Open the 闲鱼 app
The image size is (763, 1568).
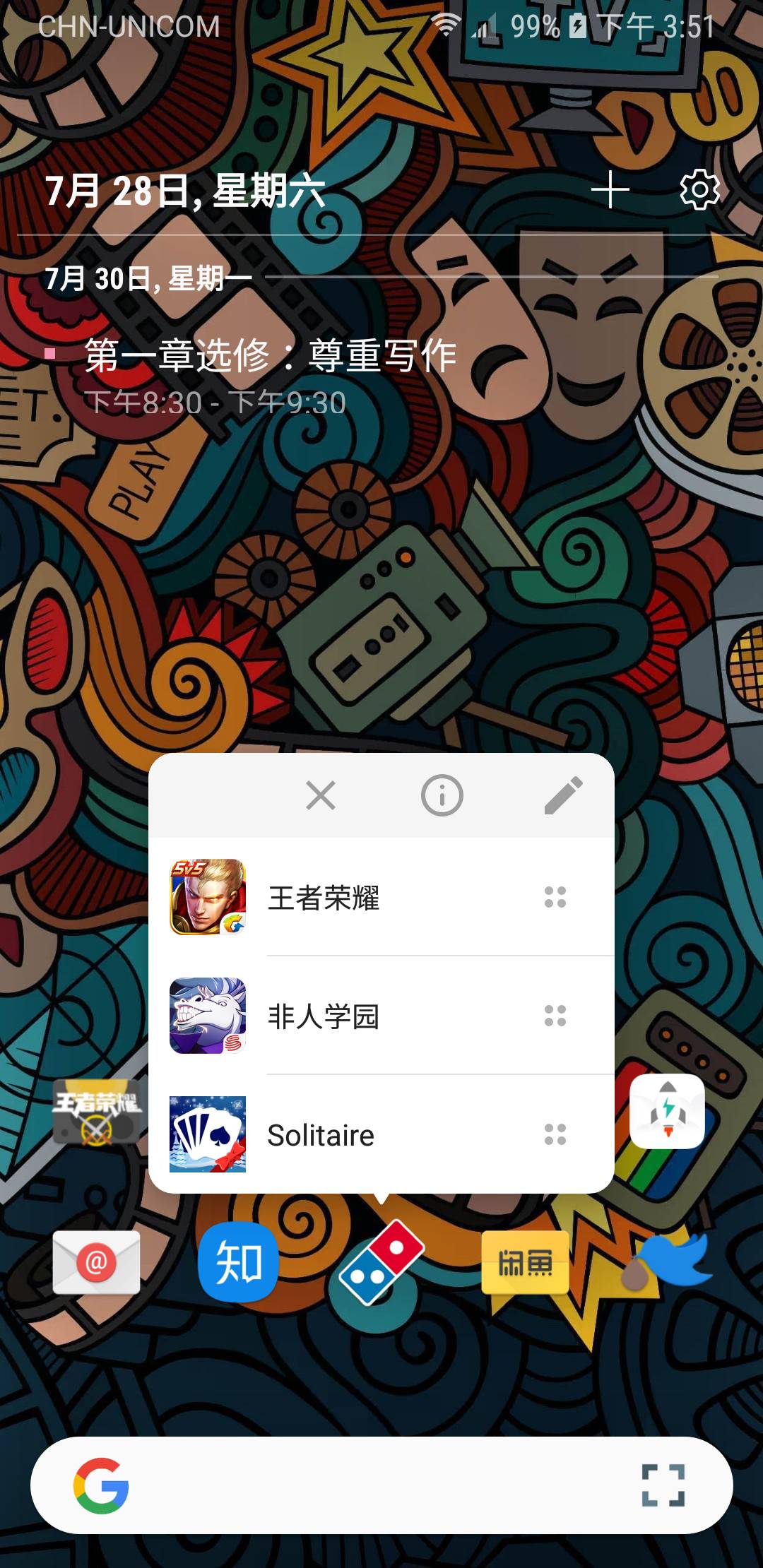coord(525,1261)
